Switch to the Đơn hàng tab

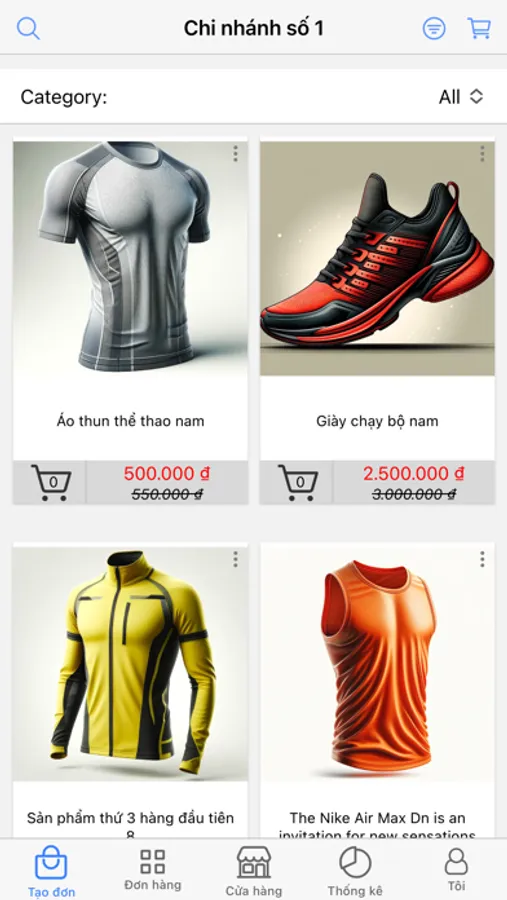point(153,870)
